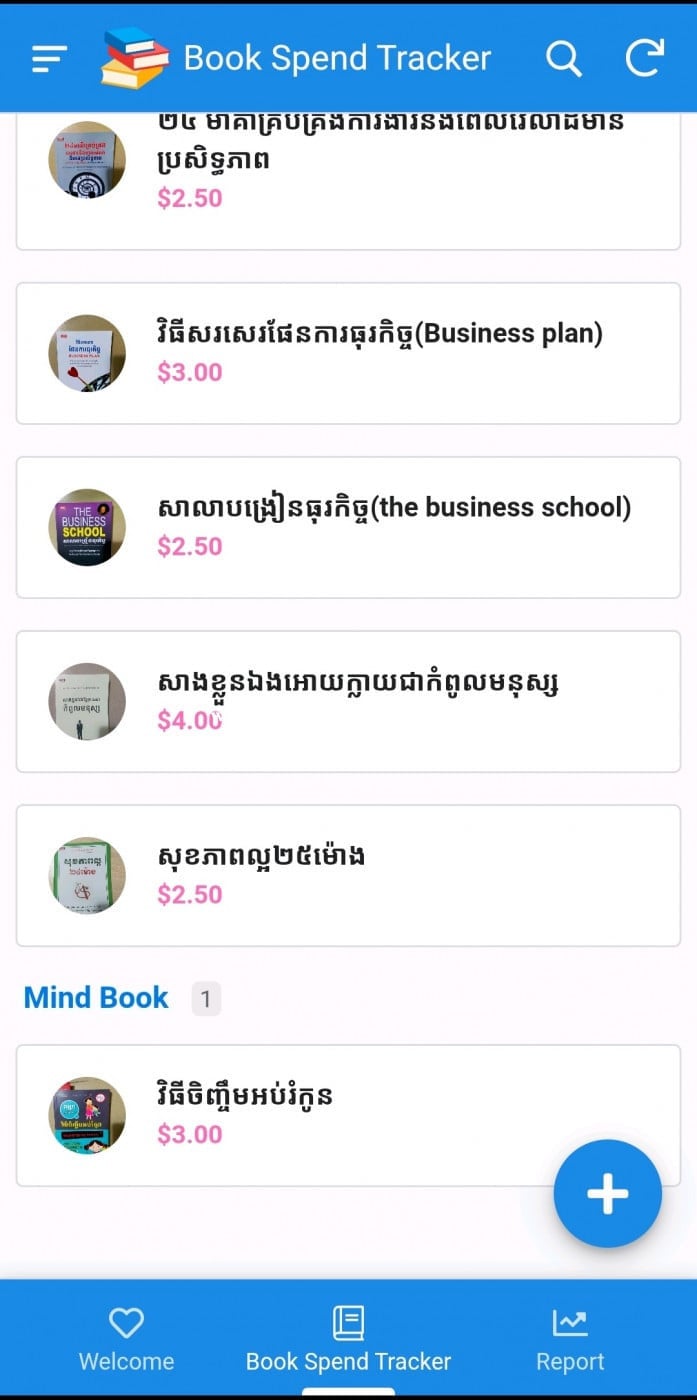Open the drawer menu button
The image size is (697, 1400).
click(49, 59)
